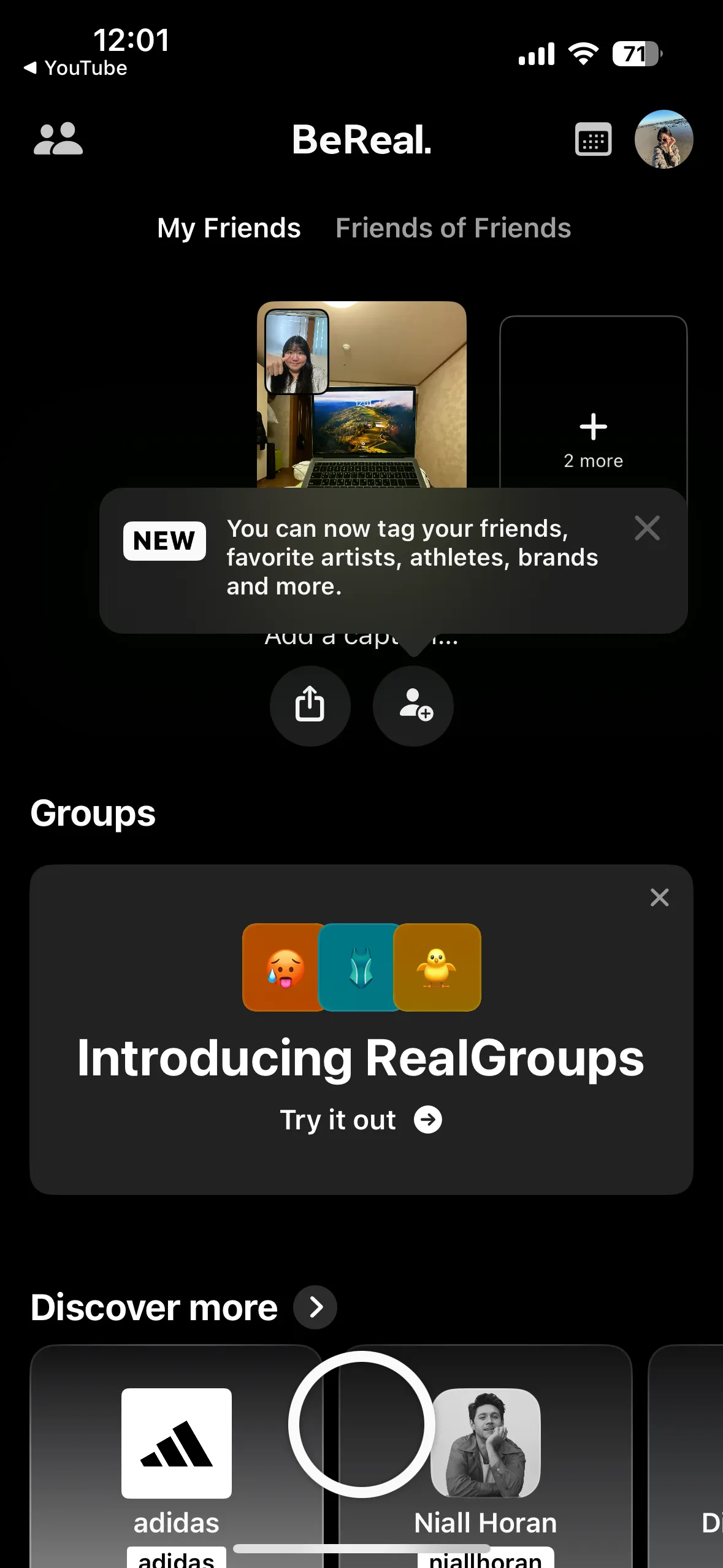Image resolution: width=723 pixels, height=1568 pixels.
Task: Open the calendar memories icon
Action: (593, 140)
